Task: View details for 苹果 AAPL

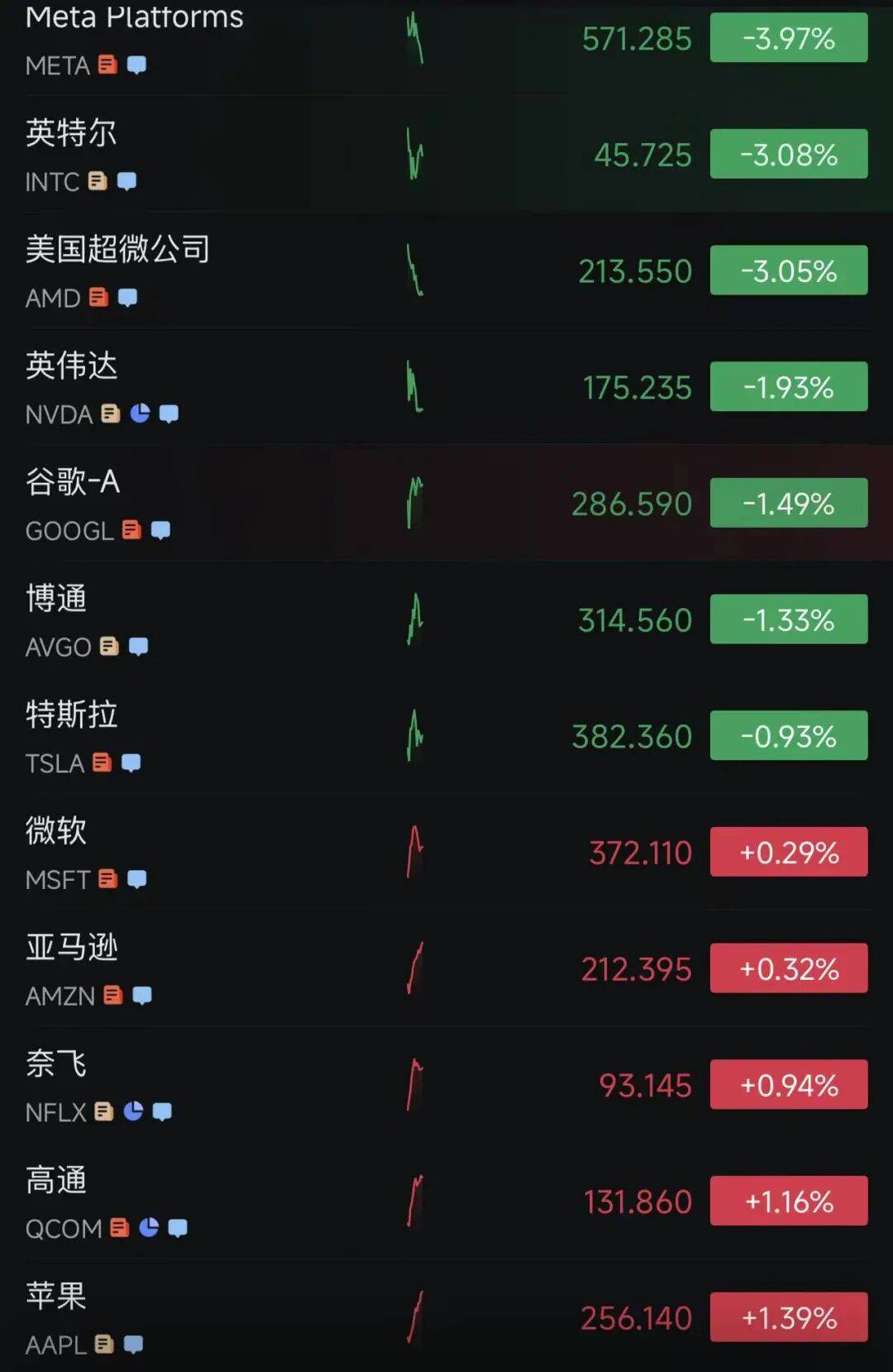Action: click(248, 1317)
